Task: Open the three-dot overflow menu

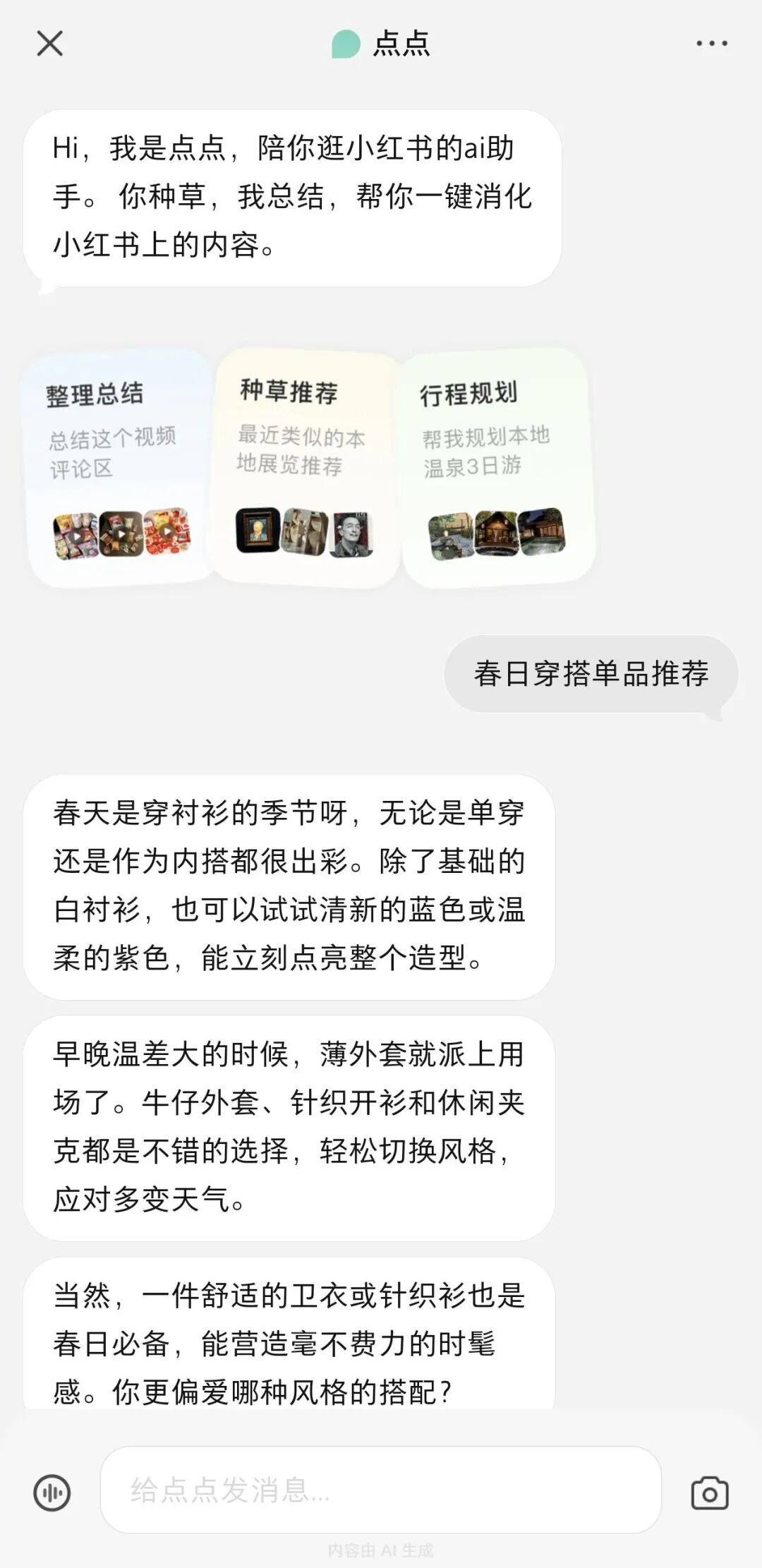Action: pyautogui.click(x=711, y=43)
